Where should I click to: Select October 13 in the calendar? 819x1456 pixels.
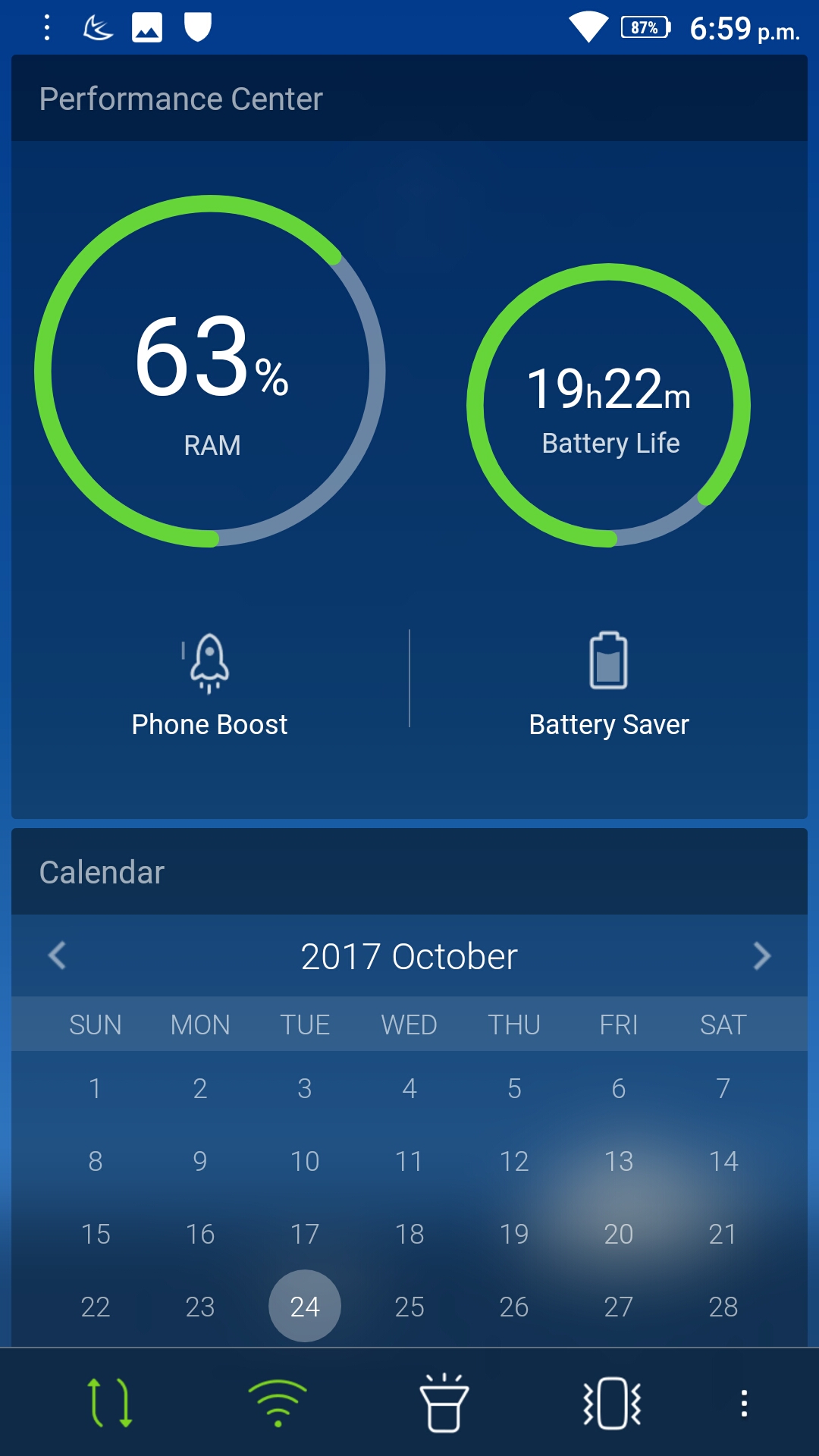(x=619, y=1161)
